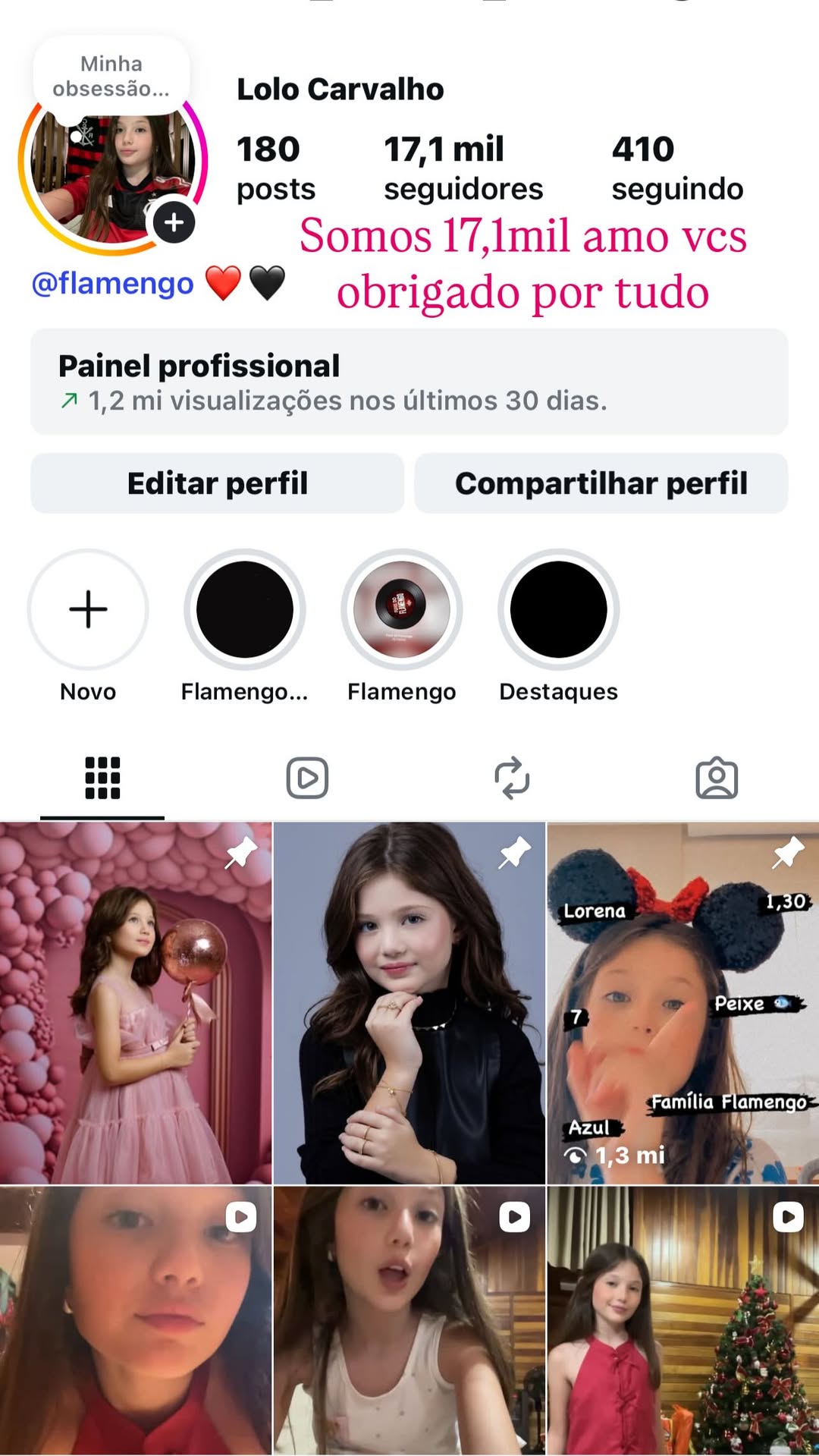Open the @flamengo mention link

pyautogui.click(x=112, y=283)
